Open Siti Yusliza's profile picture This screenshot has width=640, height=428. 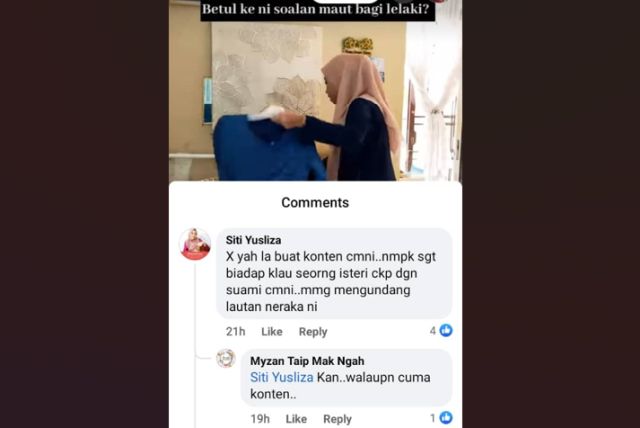click(195, 243)
